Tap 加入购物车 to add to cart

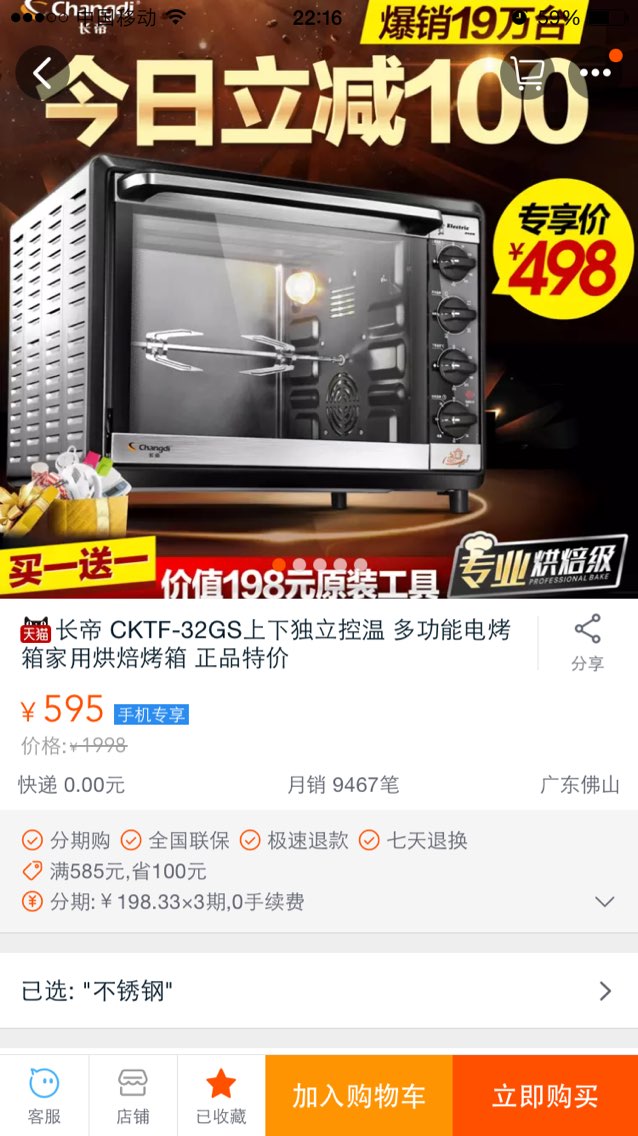(359, 1096)
